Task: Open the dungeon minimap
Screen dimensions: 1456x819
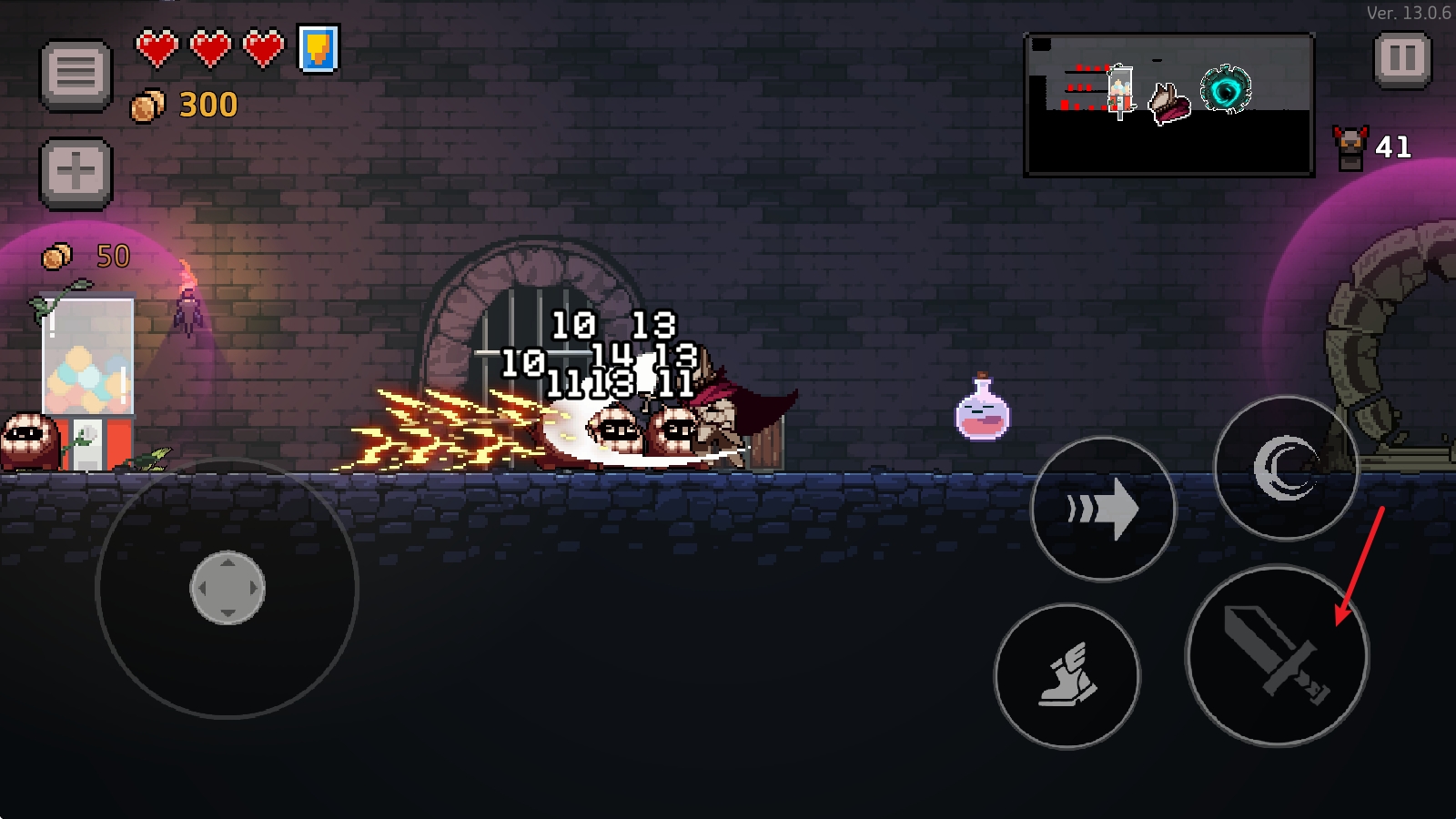Action: pos(1168,105)
